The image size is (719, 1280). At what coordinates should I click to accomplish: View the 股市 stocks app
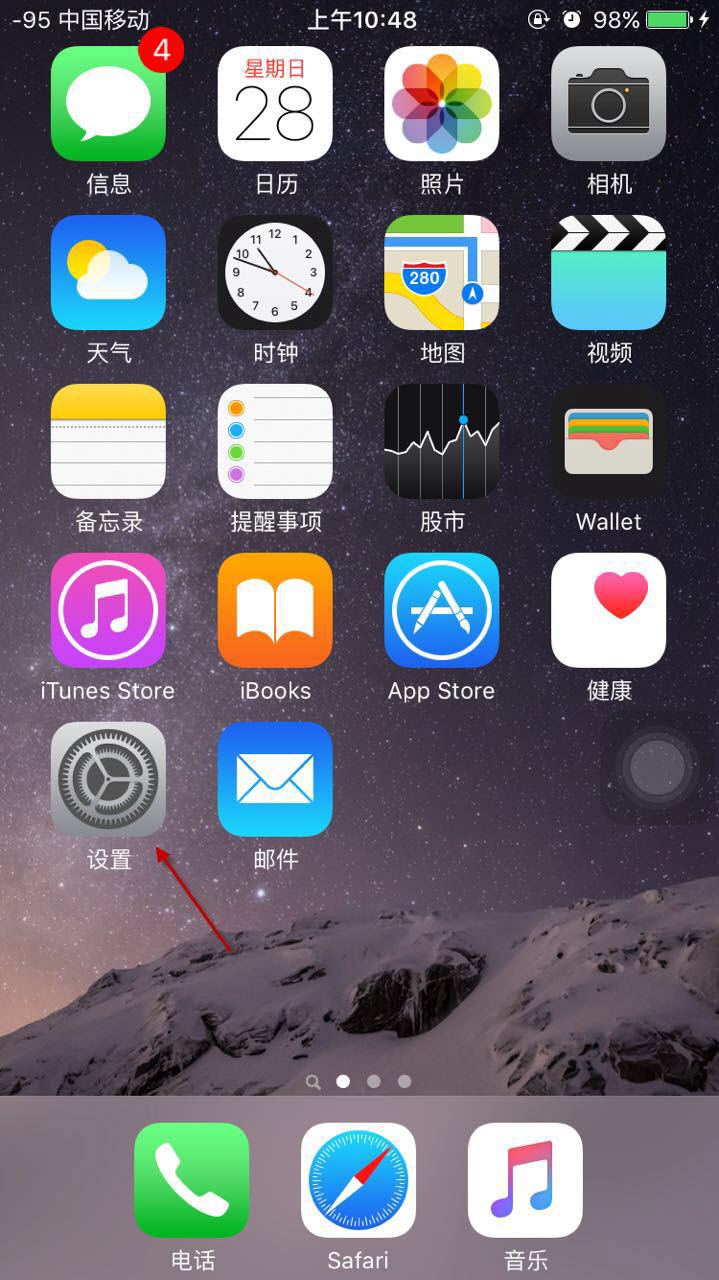[442, 441]
